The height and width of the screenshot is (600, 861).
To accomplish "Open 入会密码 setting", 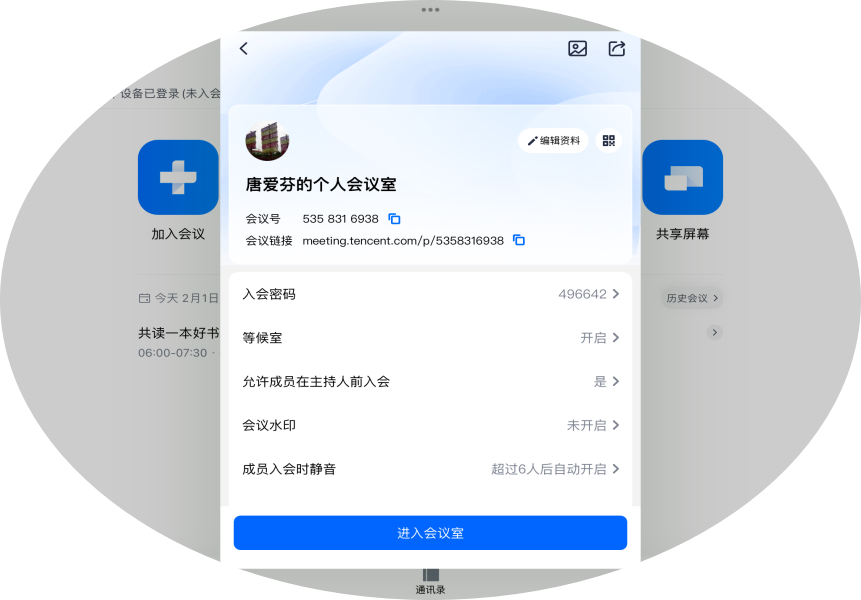I will 430,294.
